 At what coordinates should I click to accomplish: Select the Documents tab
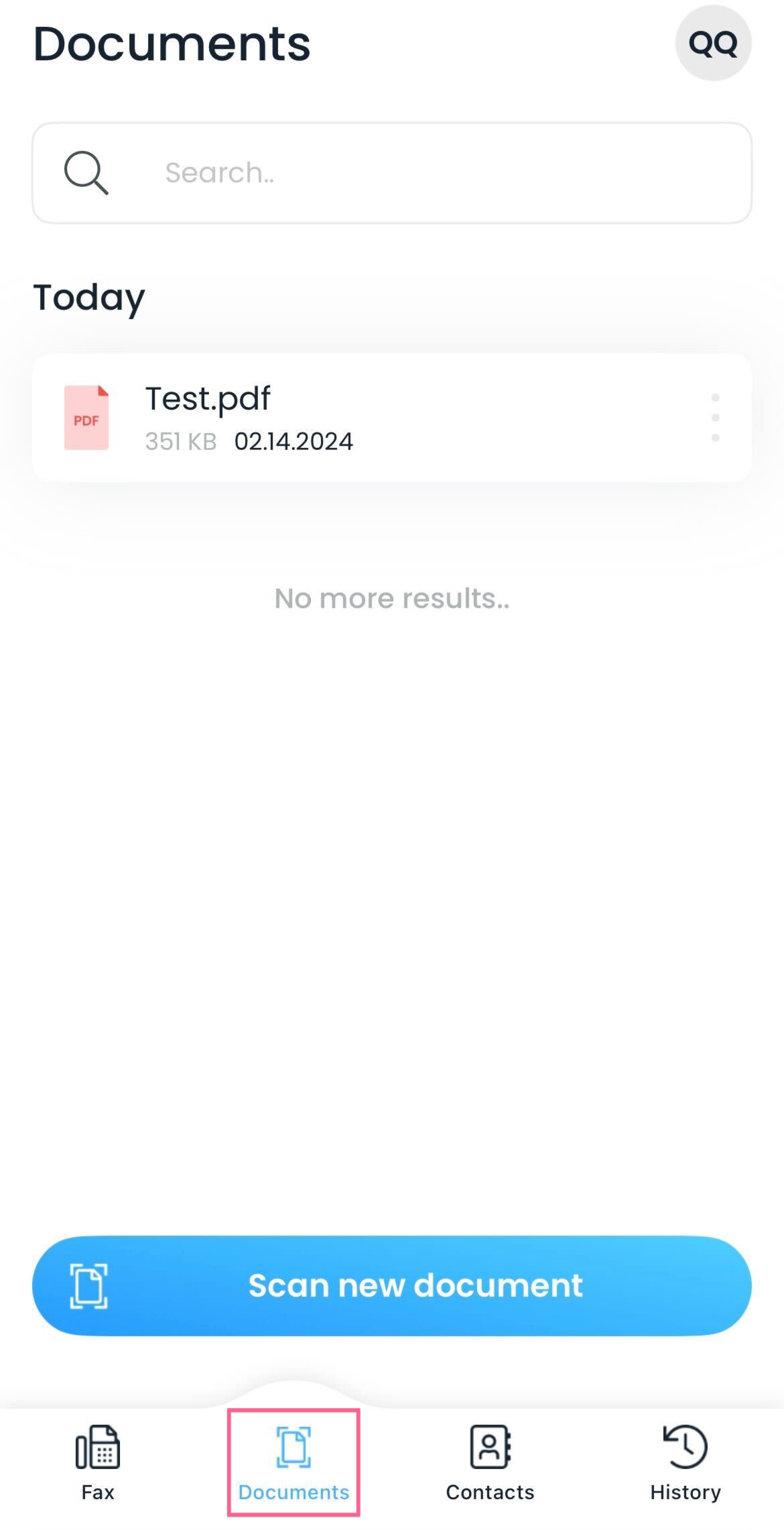[x=293, y=1464]
